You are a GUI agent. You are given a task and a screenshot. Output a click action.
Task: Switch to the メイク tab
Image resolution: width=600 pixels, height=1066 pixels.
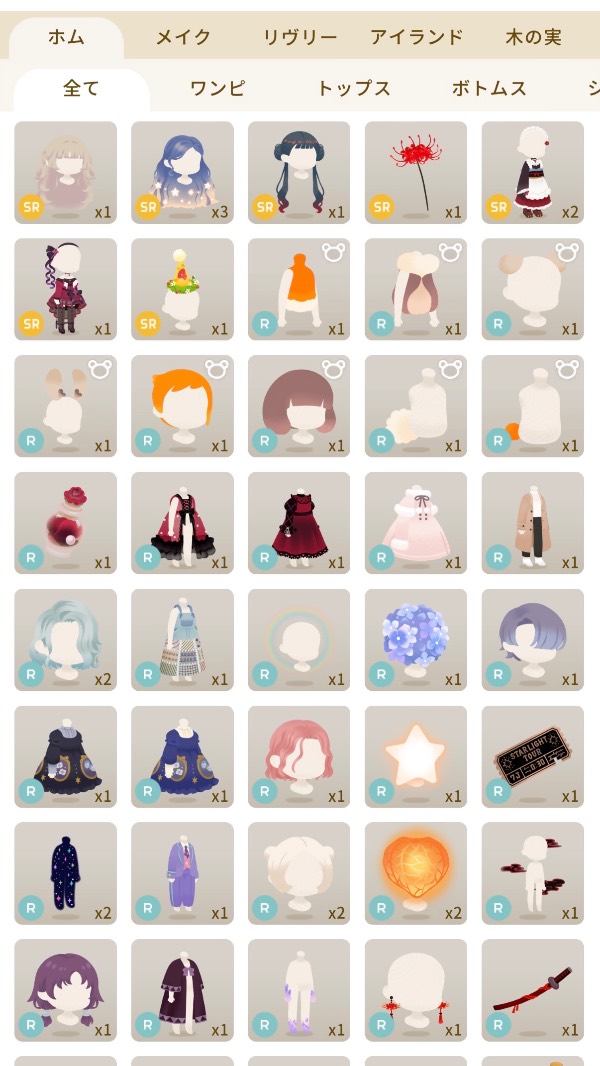[x=183, y=38]
